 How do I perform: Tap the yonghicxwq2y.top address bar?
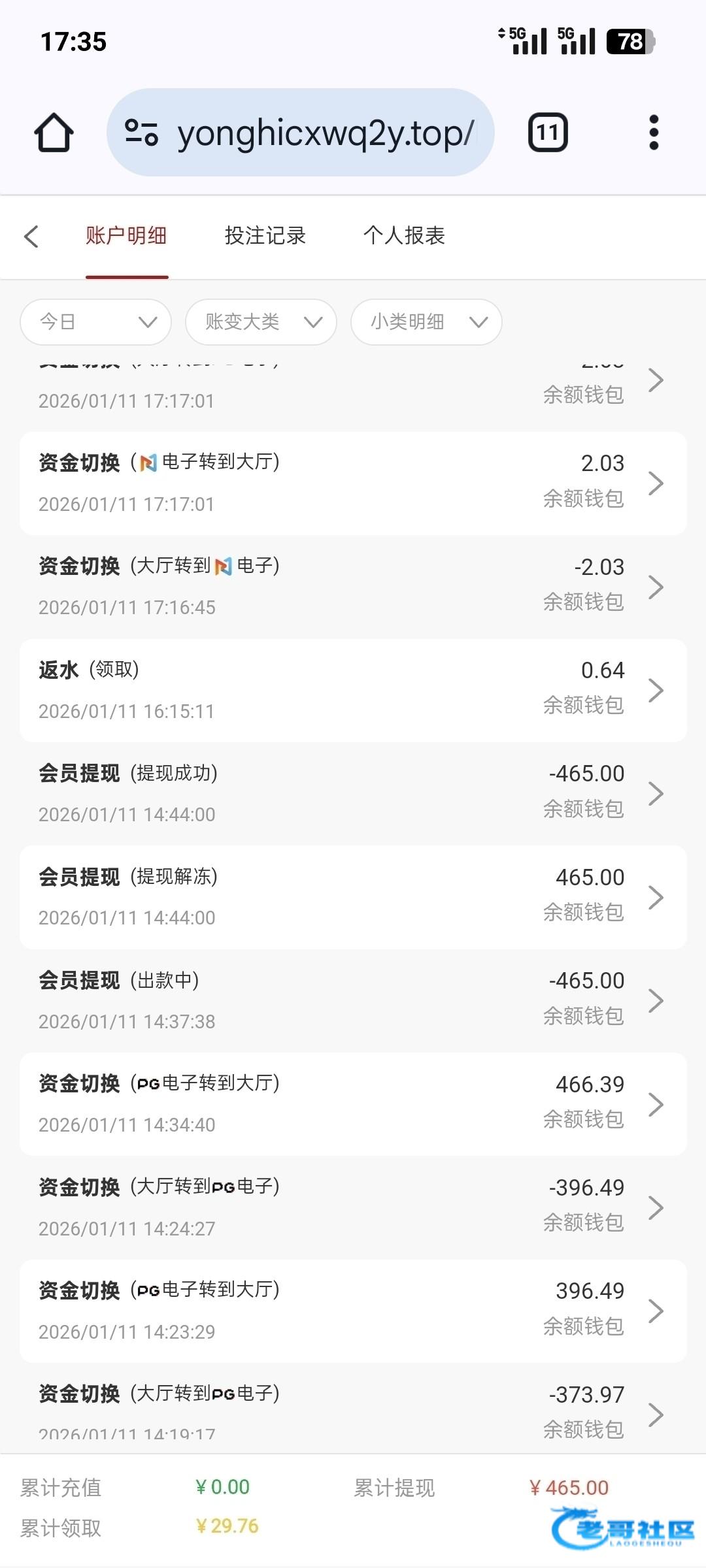301,133
